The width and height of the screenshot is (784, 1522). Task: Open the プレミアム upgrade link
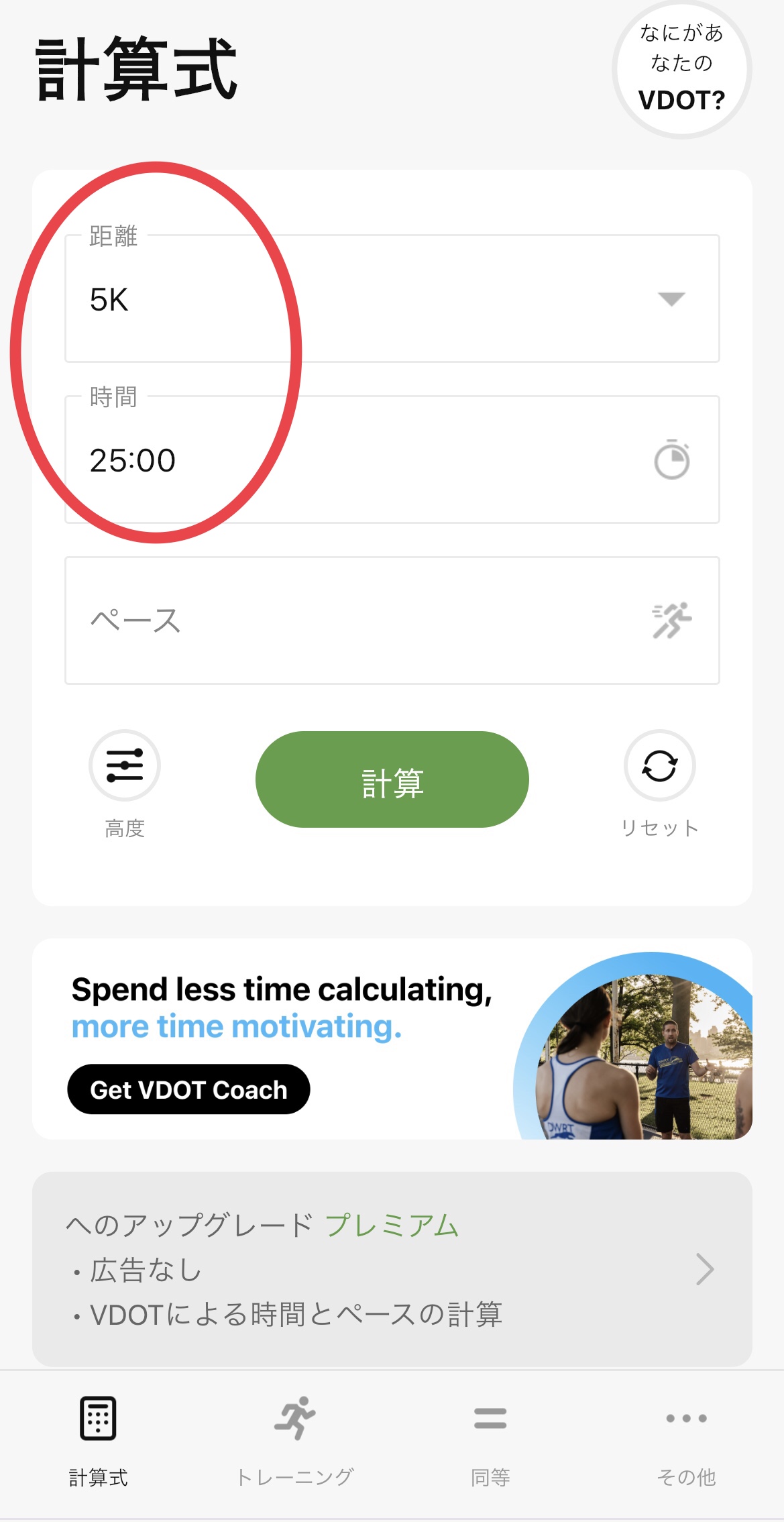(391, 1225)
